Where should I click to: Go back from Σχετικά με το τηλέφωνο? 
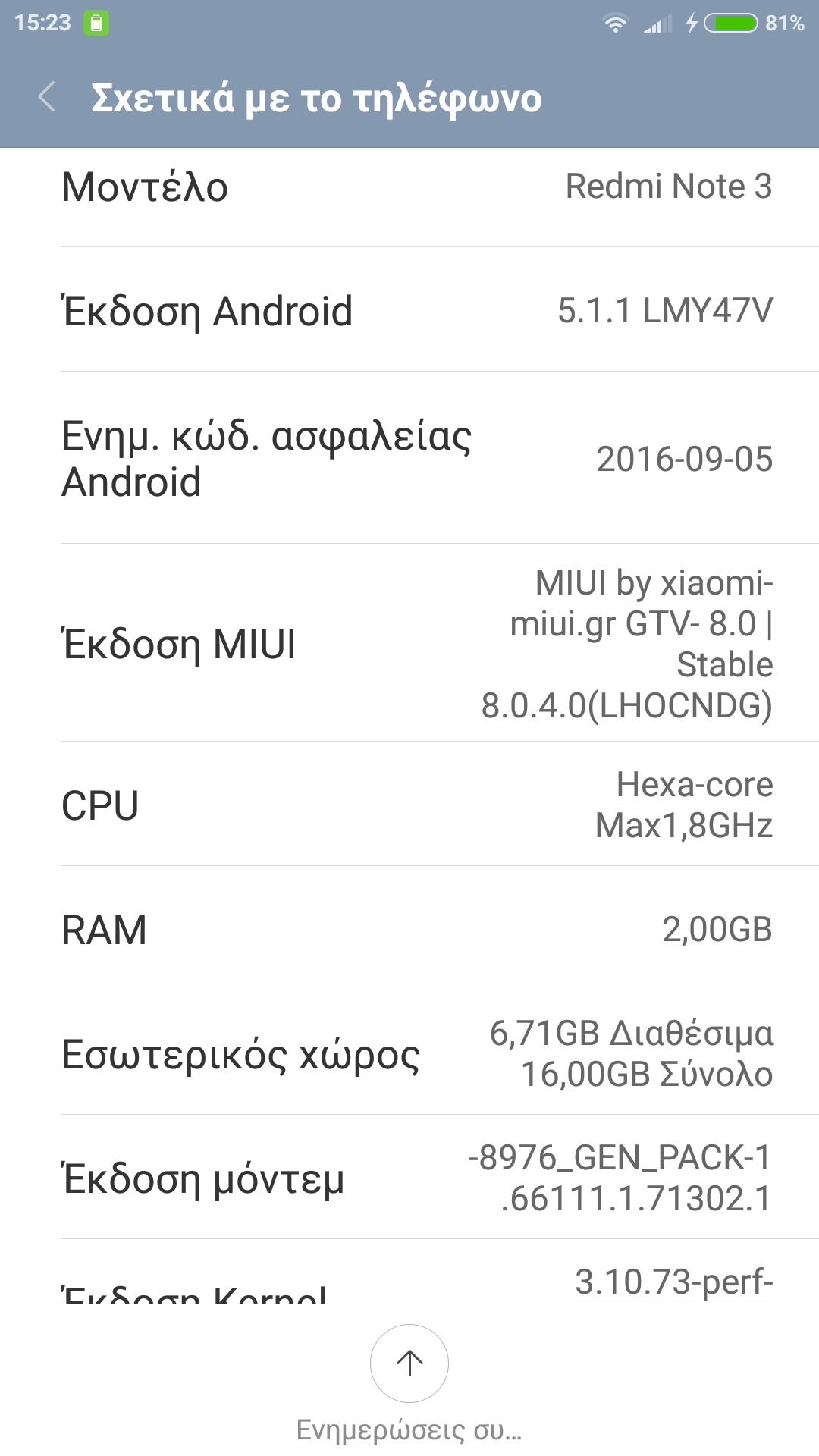47,98
